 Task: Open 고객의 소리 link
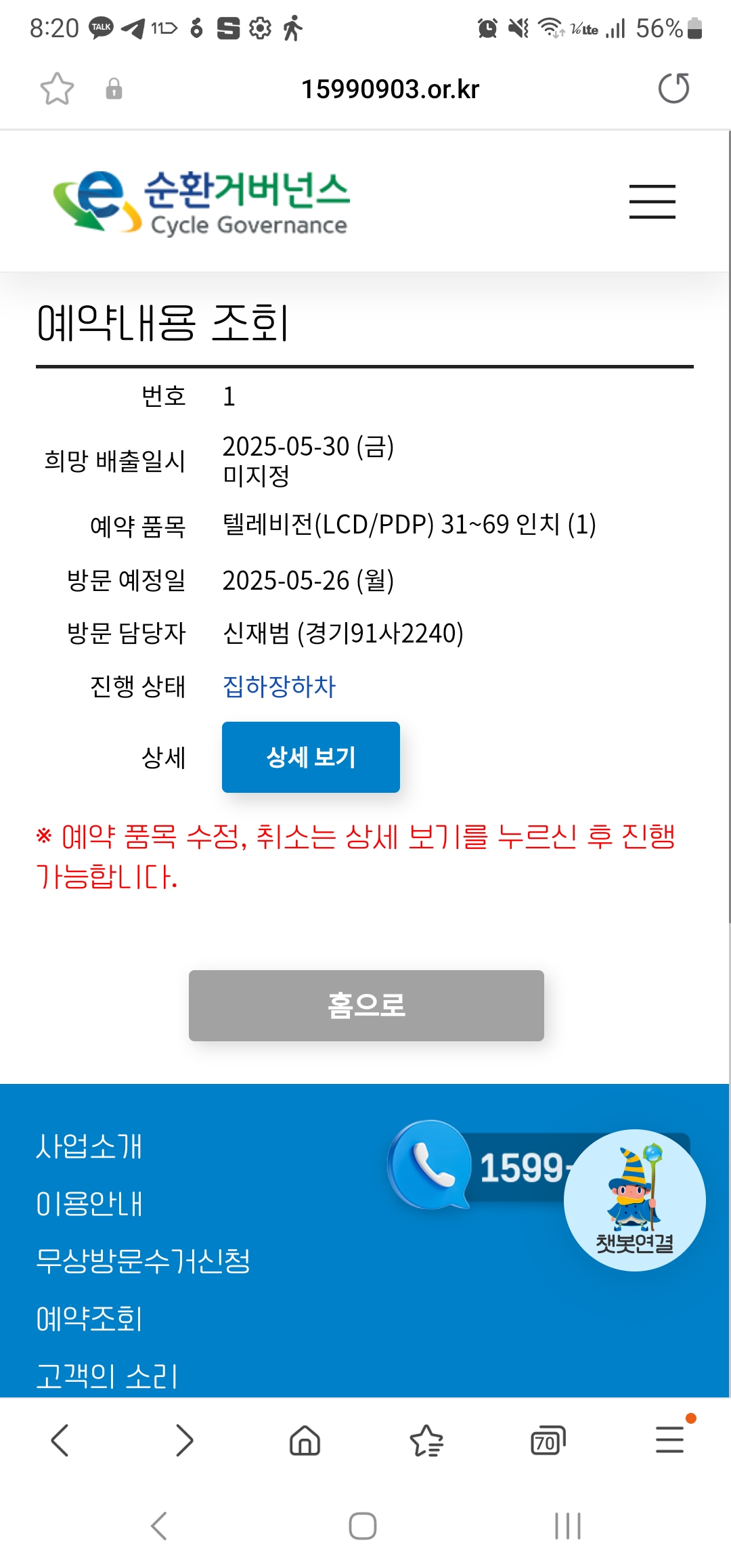click(x=107, y=1376)
